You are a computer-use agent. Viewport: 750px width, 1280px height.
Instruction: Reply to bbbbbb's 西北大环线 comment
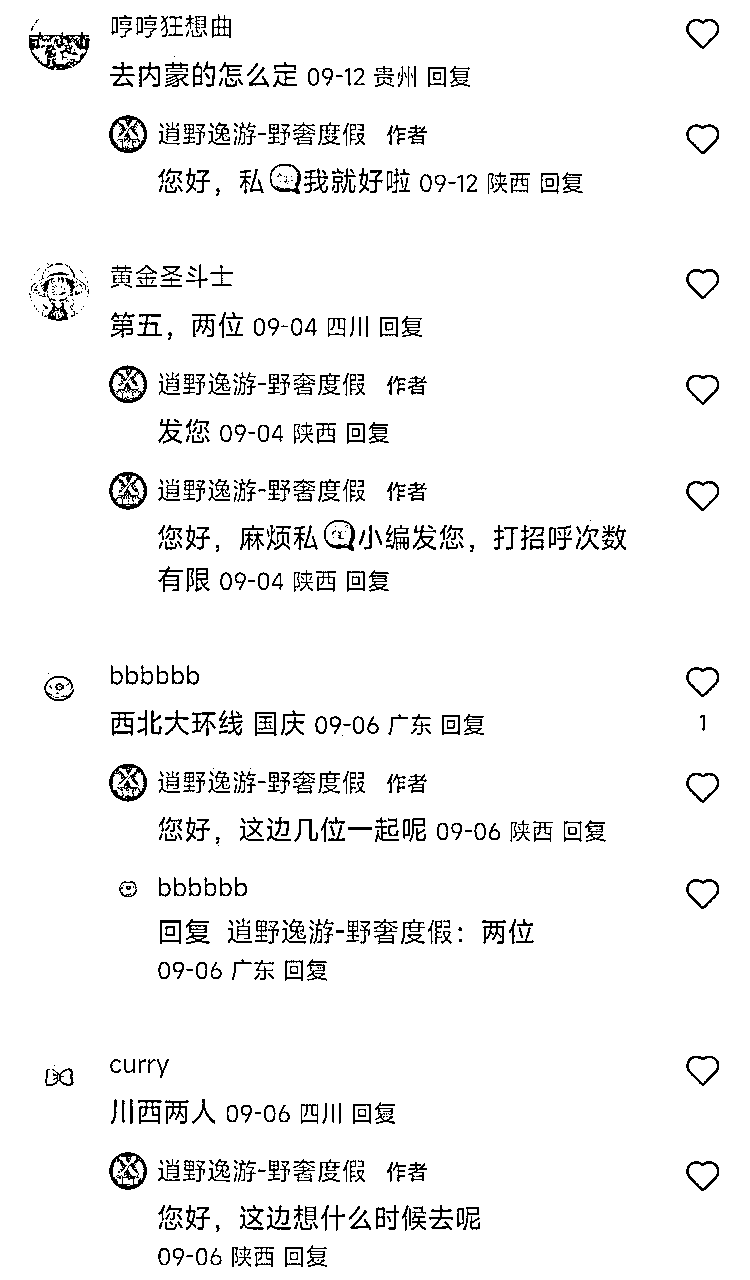pyautogui.click(x=463, y=726)
